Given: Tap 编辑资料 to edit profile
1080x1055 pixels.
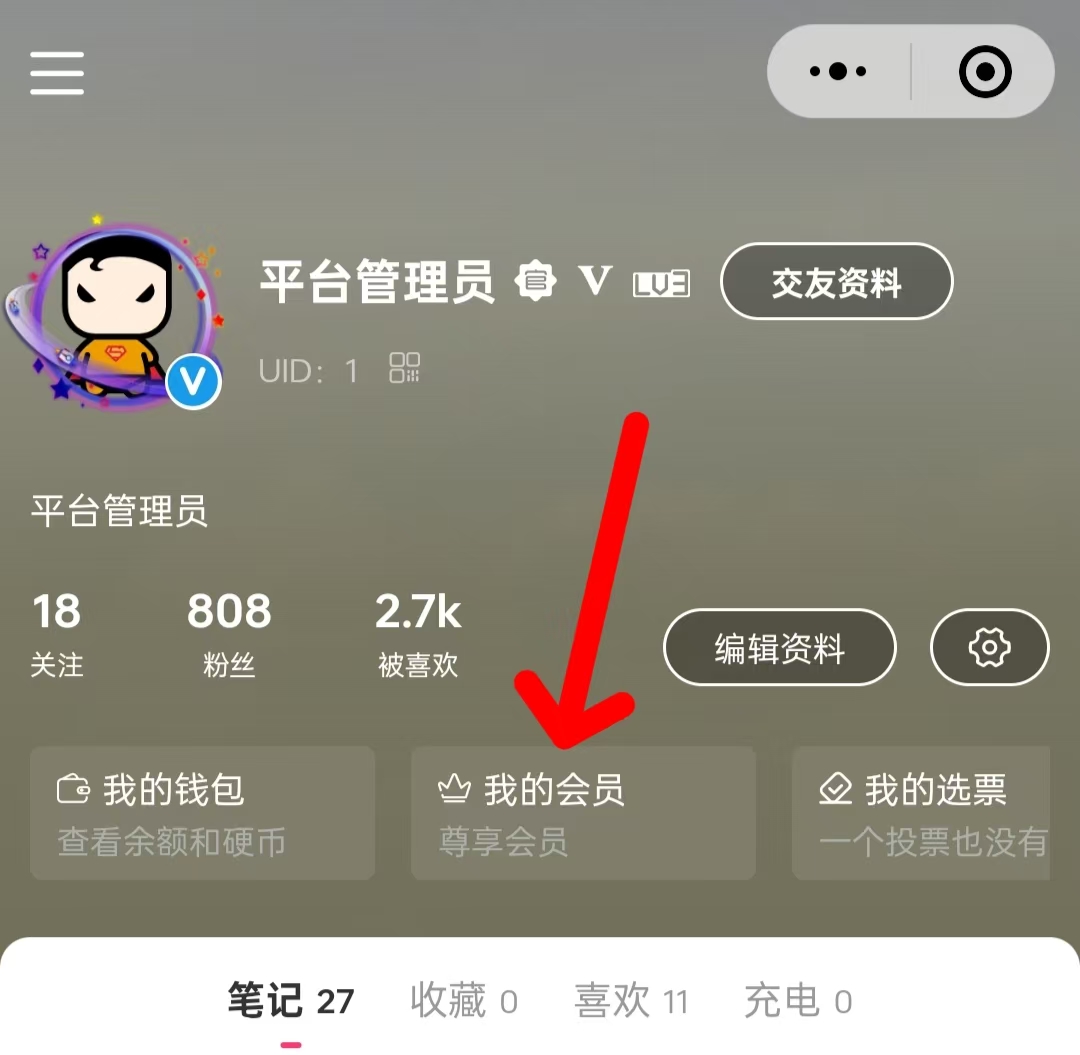Looking at the screenshot, I should click(x=779, y=648).
